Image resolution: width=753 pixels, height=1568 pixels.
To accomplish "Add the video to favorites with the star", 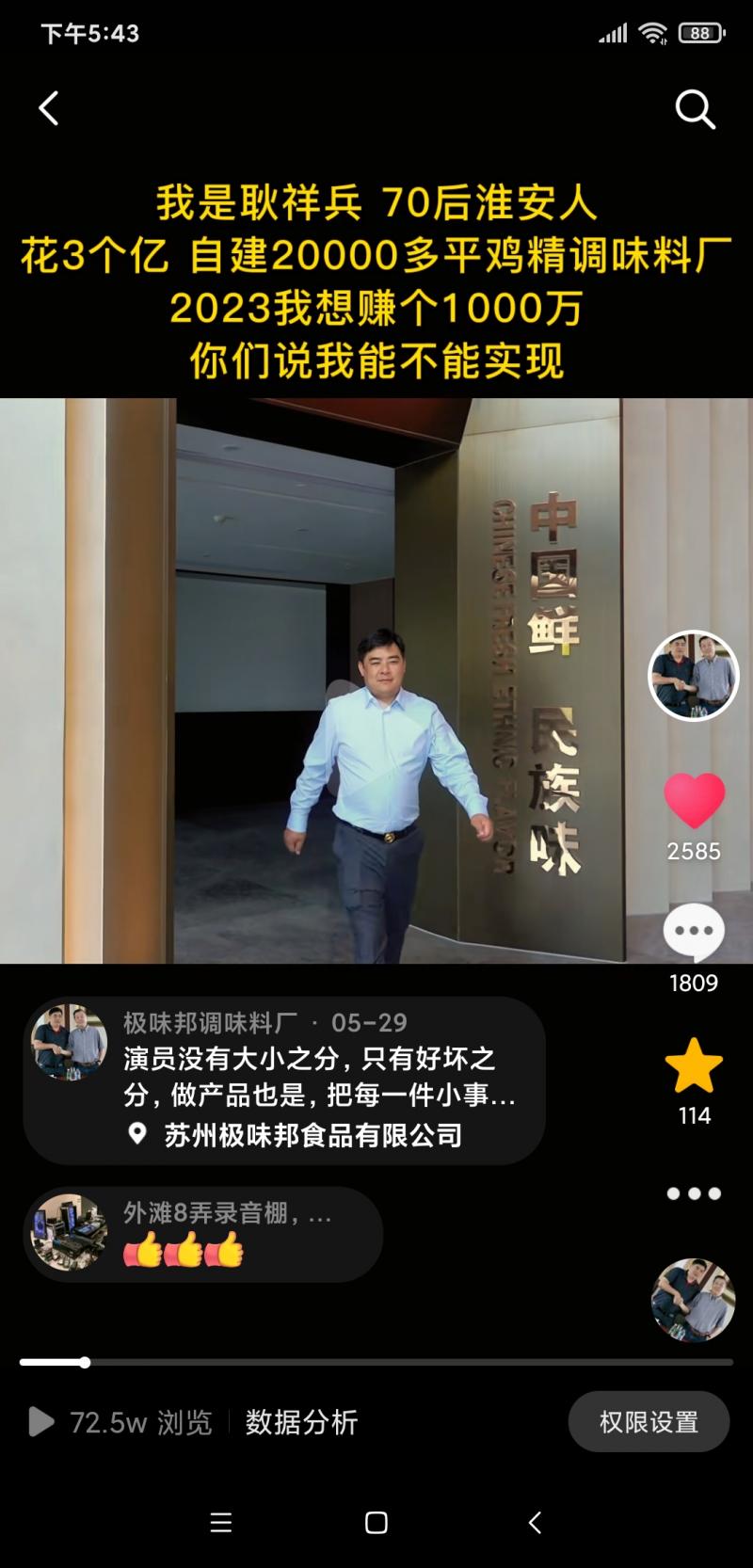I will pyautogui.click(x=694, y=1066).
